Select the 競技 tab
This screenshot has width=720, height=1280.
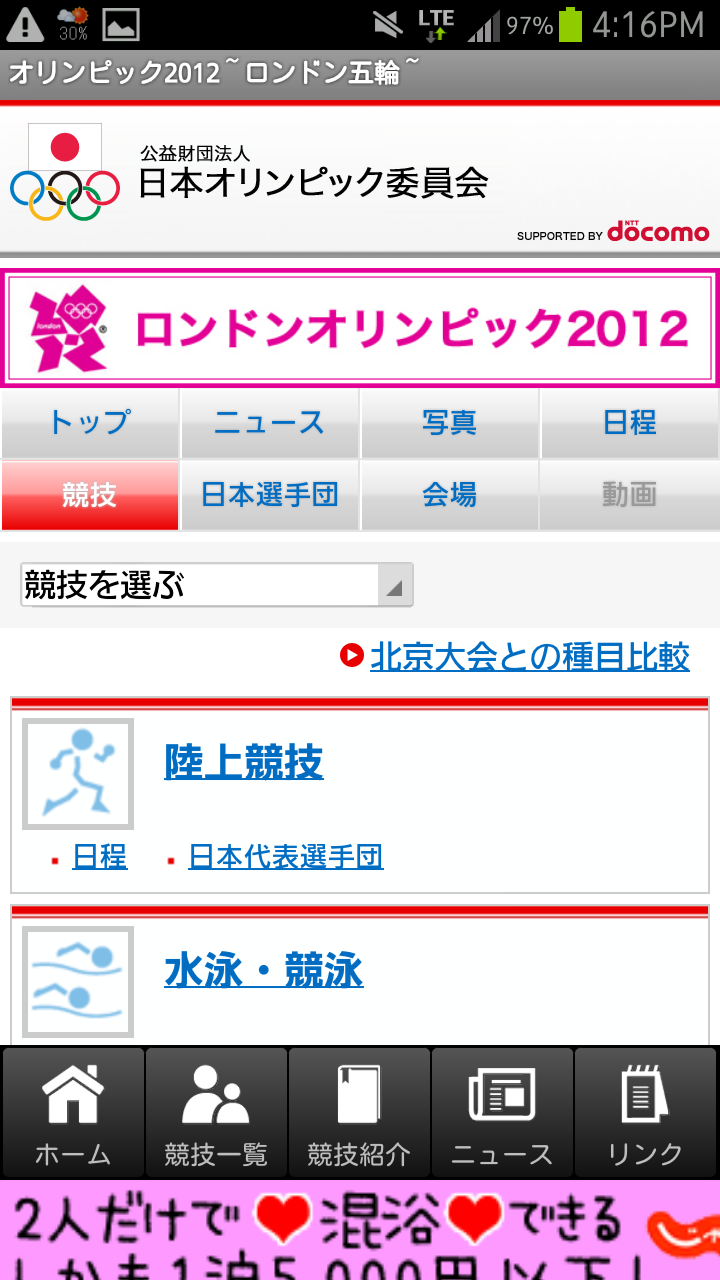click(90, 495)
